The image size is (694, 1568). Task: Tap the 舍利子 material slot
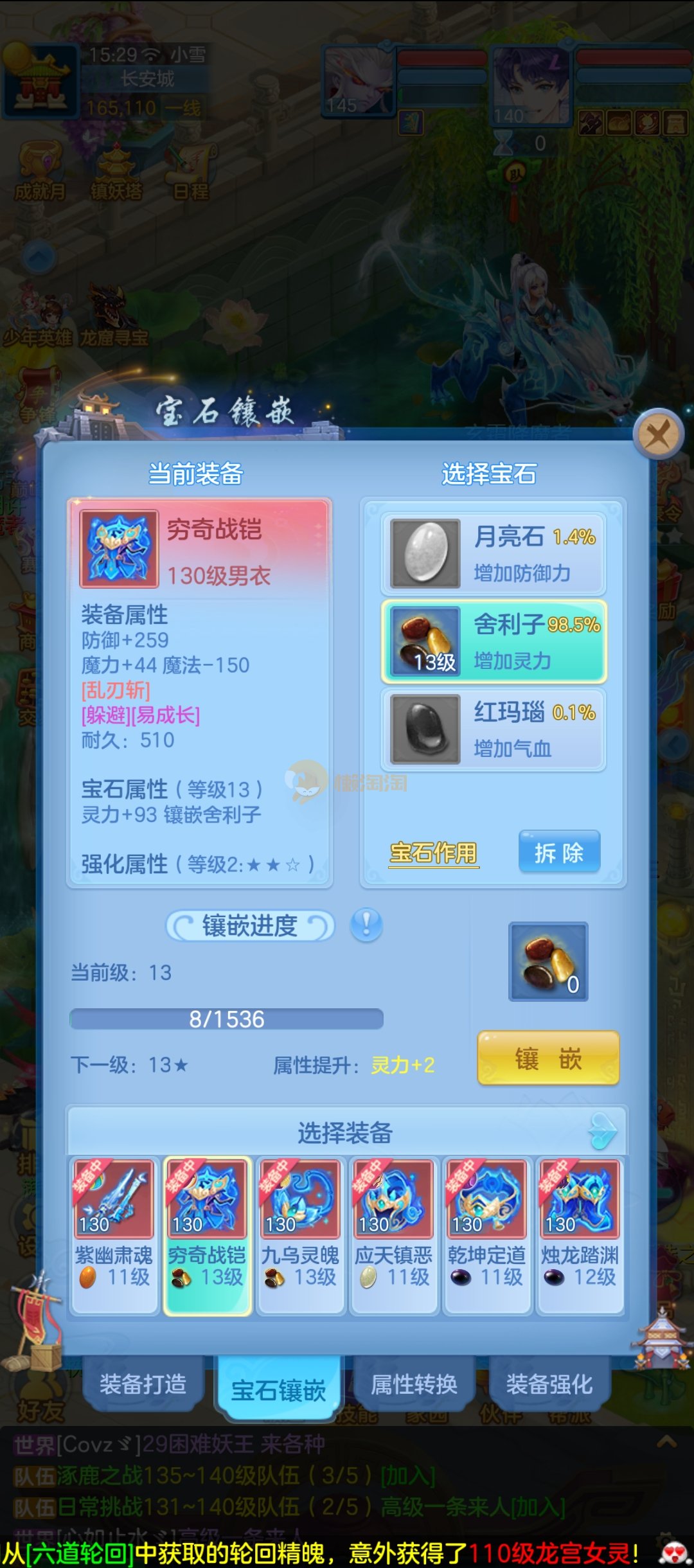coord(548,962)
